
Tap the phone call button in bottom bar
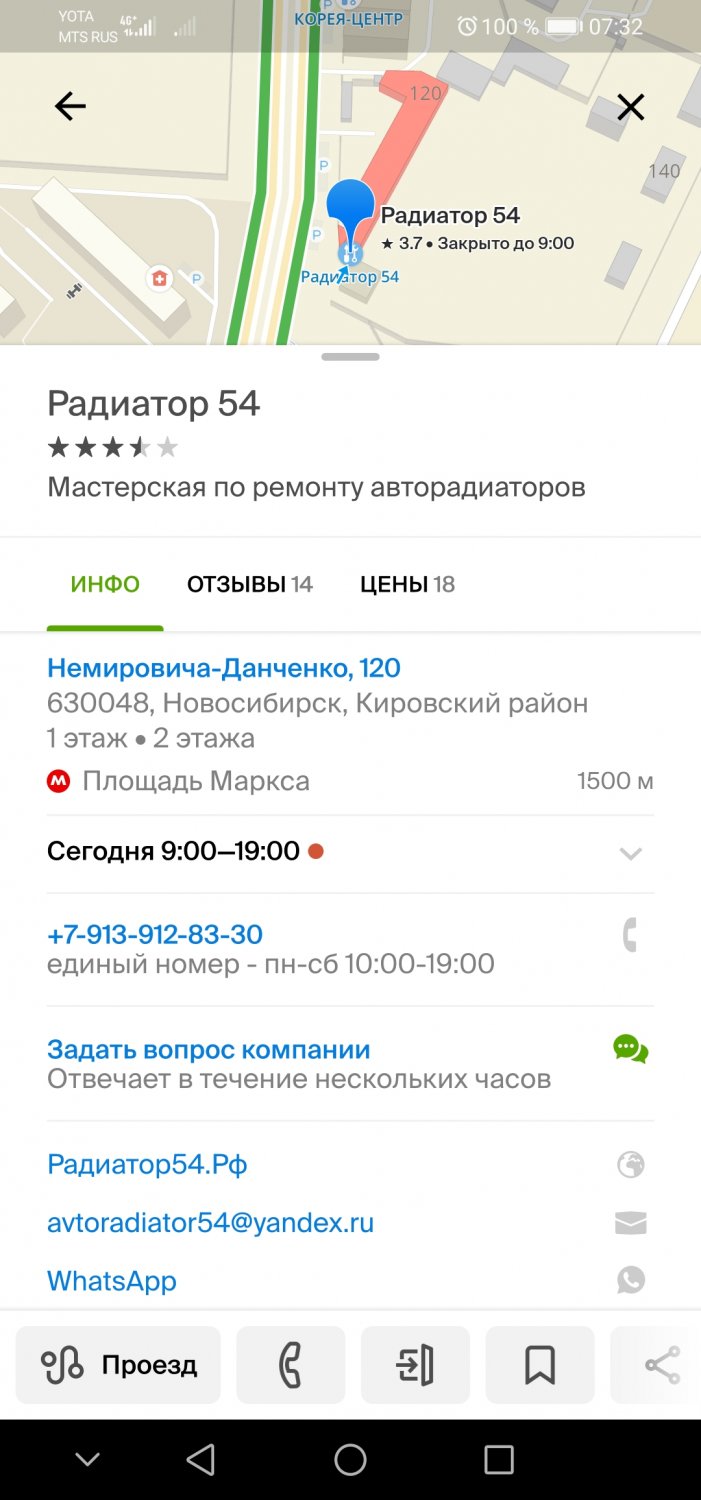pos(290,1365)
